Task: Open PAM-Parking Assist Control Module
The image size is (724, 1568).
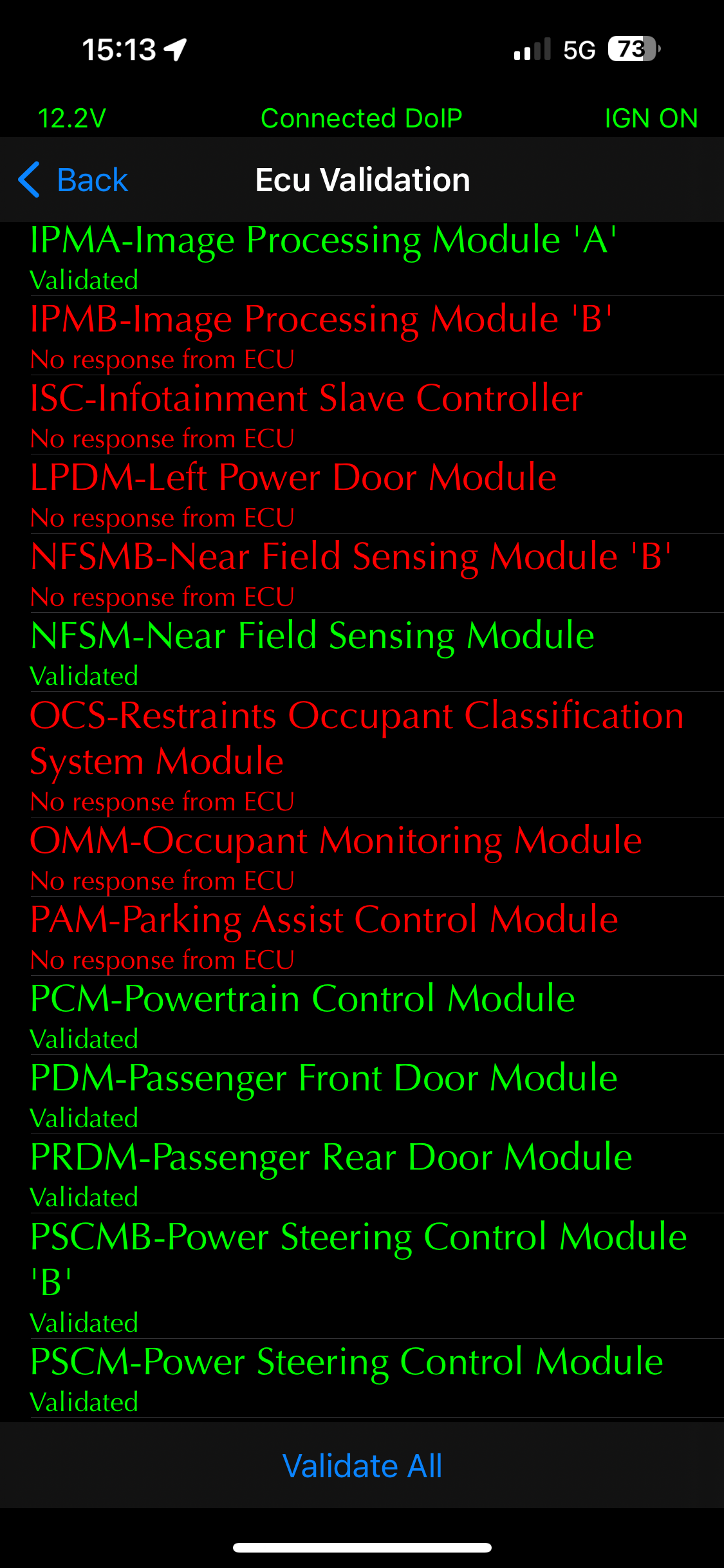Action: [x=362, y=937]
